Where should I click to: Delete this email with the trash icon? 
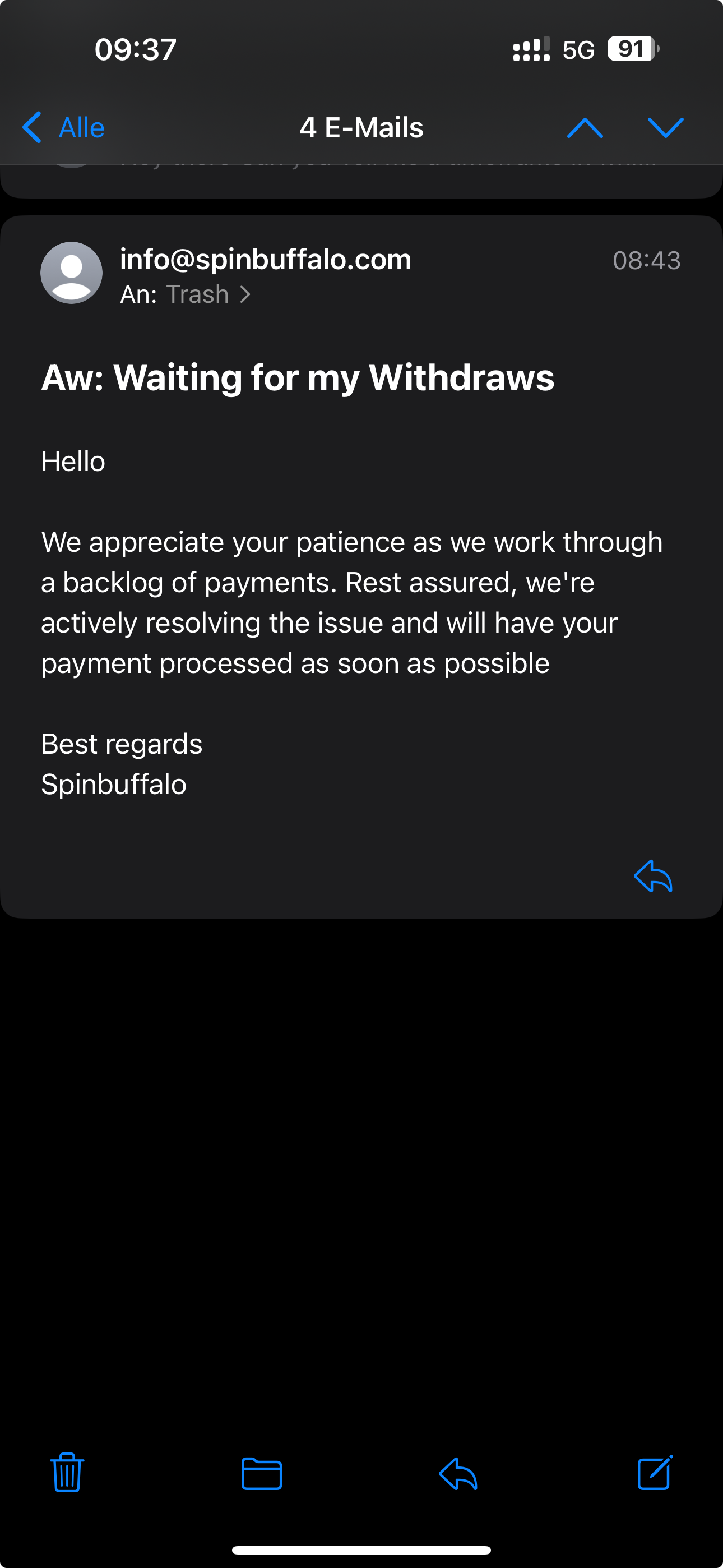(x=67, y=1473)
